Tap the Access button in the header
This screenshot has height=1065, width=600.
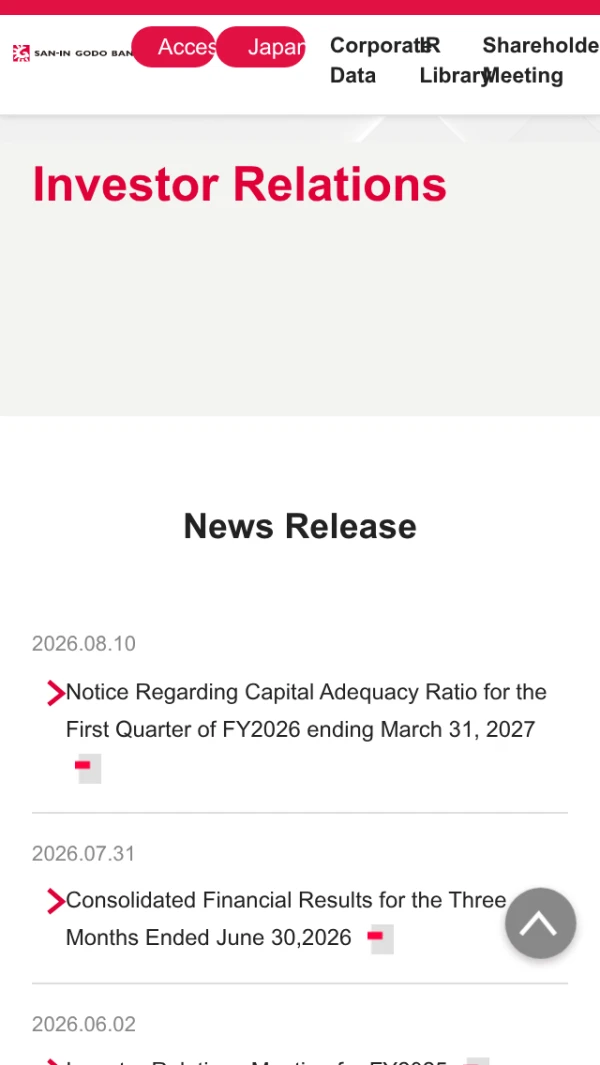point(174,47)
